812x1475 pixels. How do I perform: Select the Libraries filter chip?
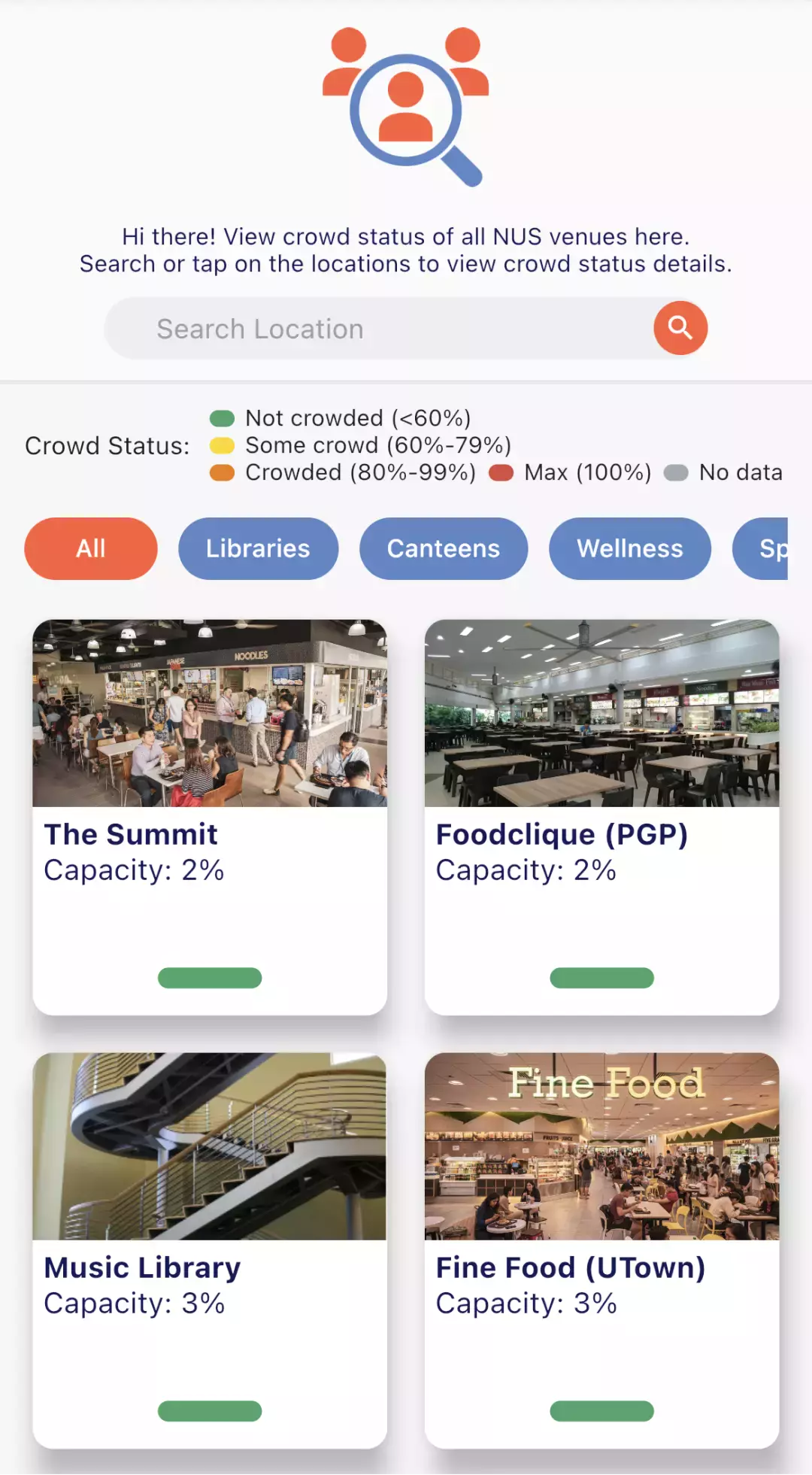coord(258,548)
